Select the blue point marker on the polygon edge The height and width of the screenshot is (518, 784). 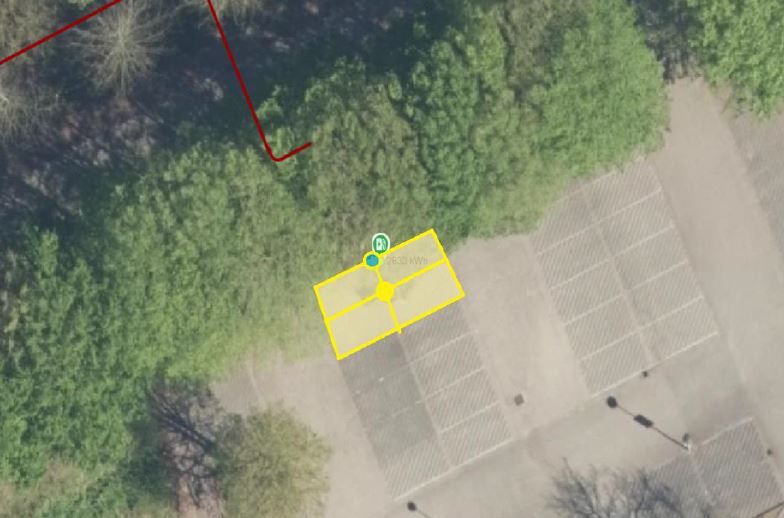[x=372, y=260]
